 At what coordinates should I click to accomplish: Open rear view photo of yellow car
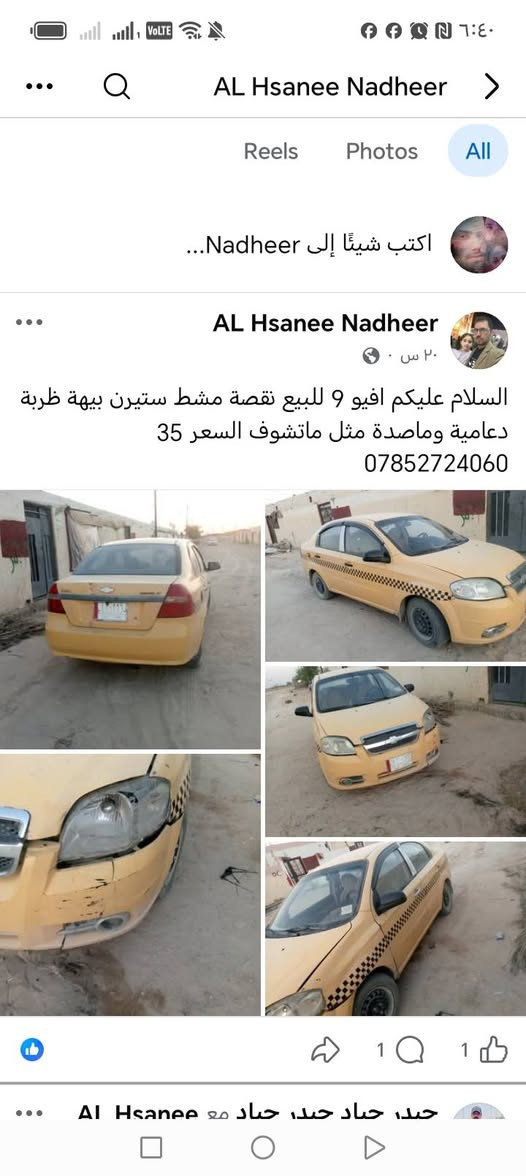(x=130, y=620)
